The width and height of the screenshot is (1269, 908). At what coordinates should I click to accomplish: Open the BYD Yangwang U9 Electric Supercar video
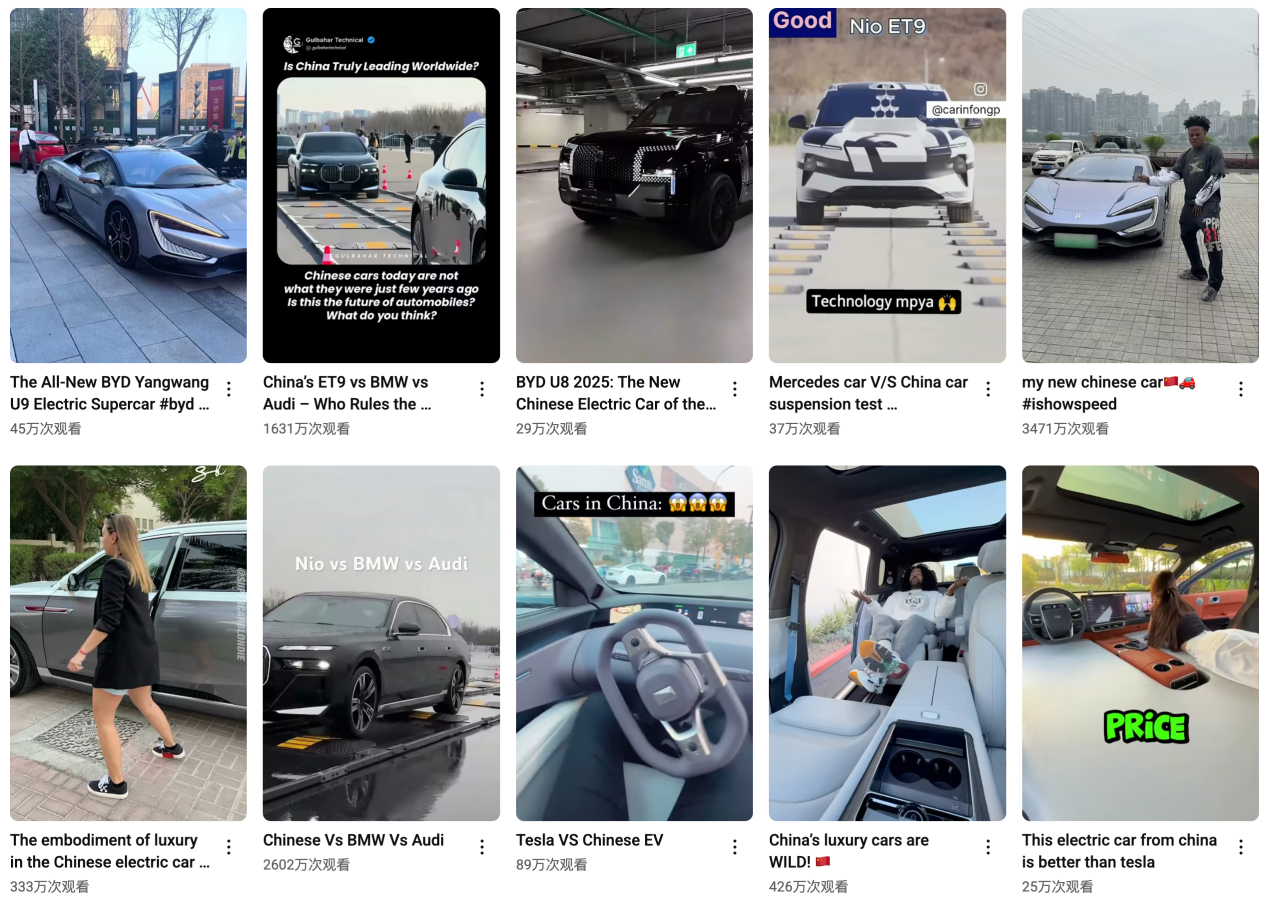pos(128,186)
